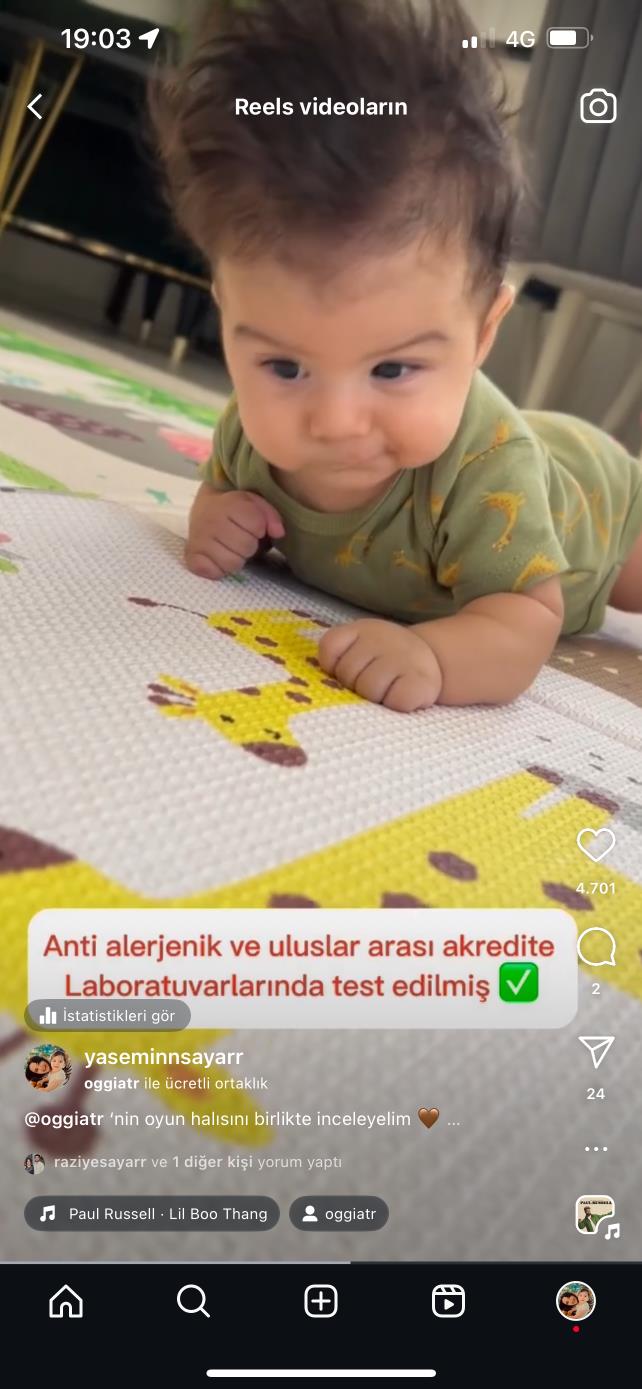Open the three-dot more options menu
642x1389 pixels.
(x=596, y=1149)
